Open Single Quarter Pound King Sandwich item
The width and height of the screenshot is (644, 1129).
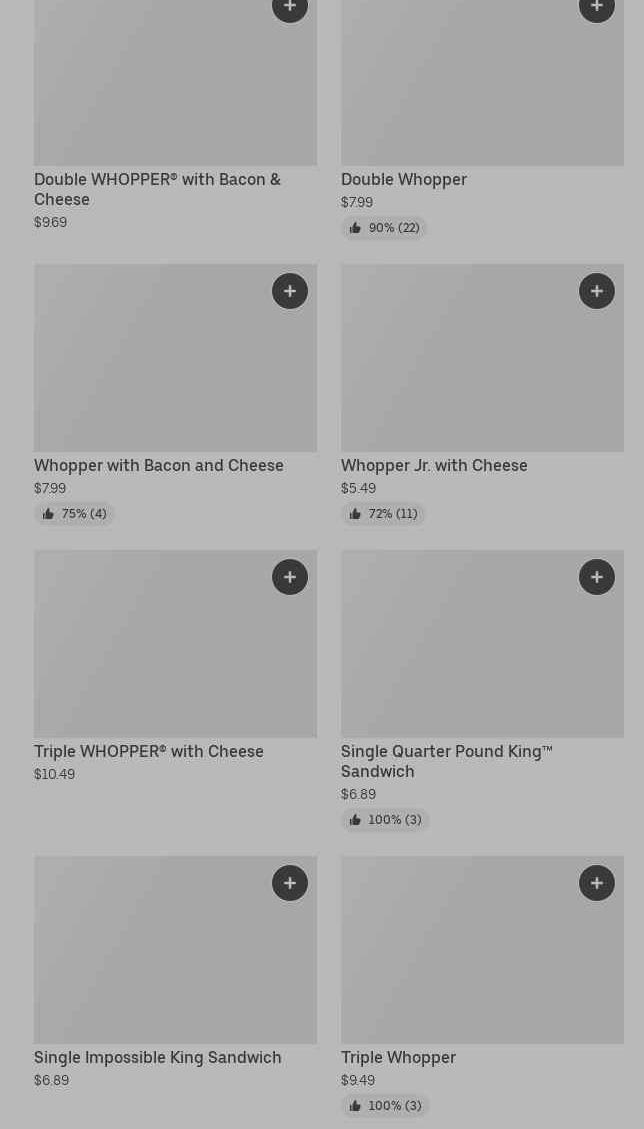point(446,761)
